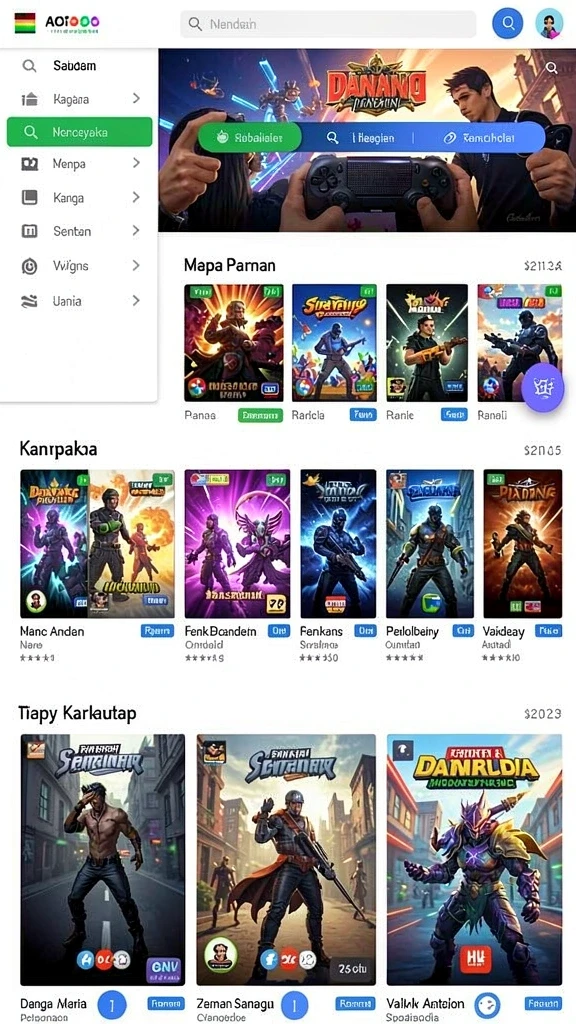Viewport: 576px width, 1024px height.
Task: Tap the purple floating action button
Action: [x=543, y=388]
